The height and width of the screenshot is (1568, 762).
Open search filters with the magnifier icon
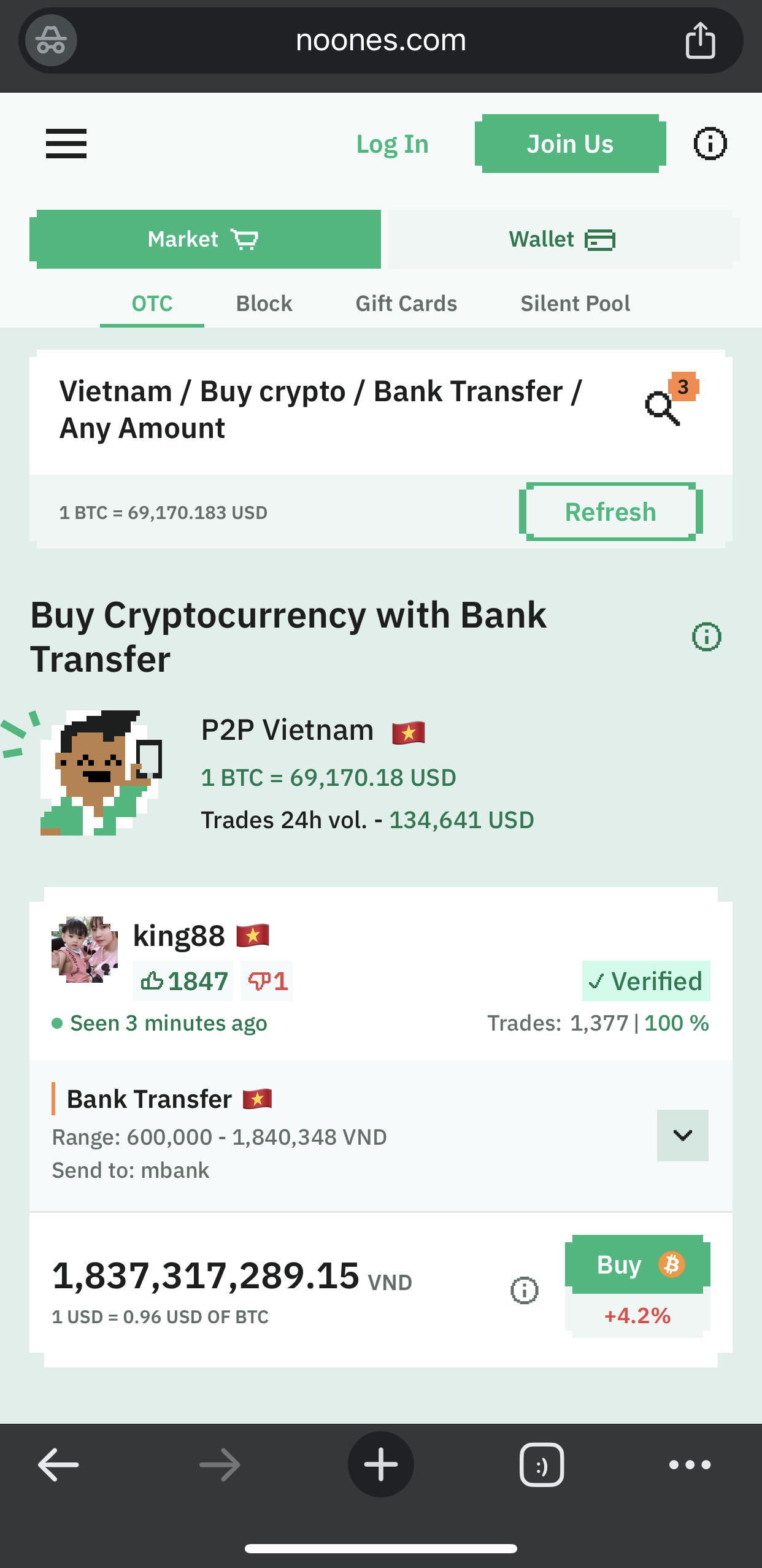663,407
